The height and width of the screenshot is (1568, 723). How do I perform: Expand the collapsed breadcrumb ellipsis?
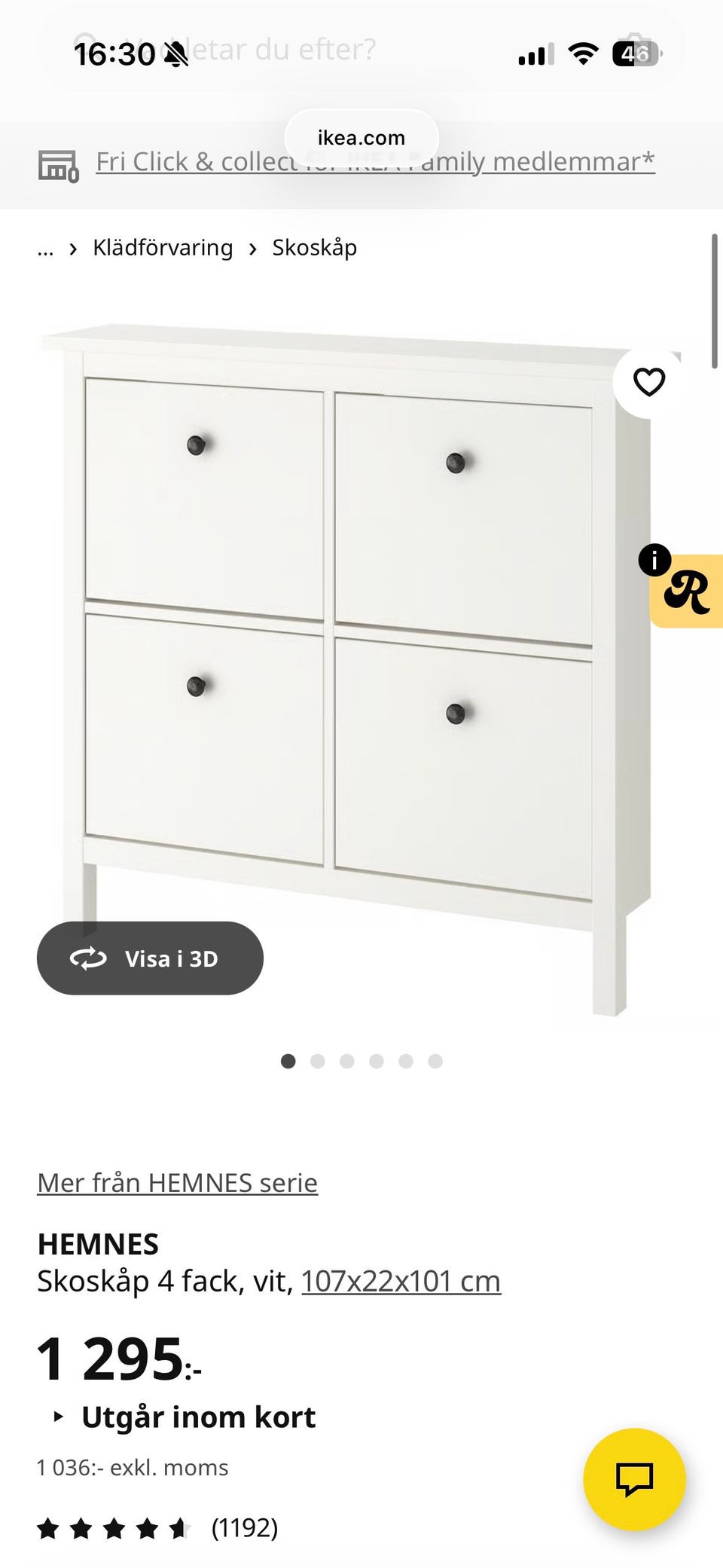[46, 248]
